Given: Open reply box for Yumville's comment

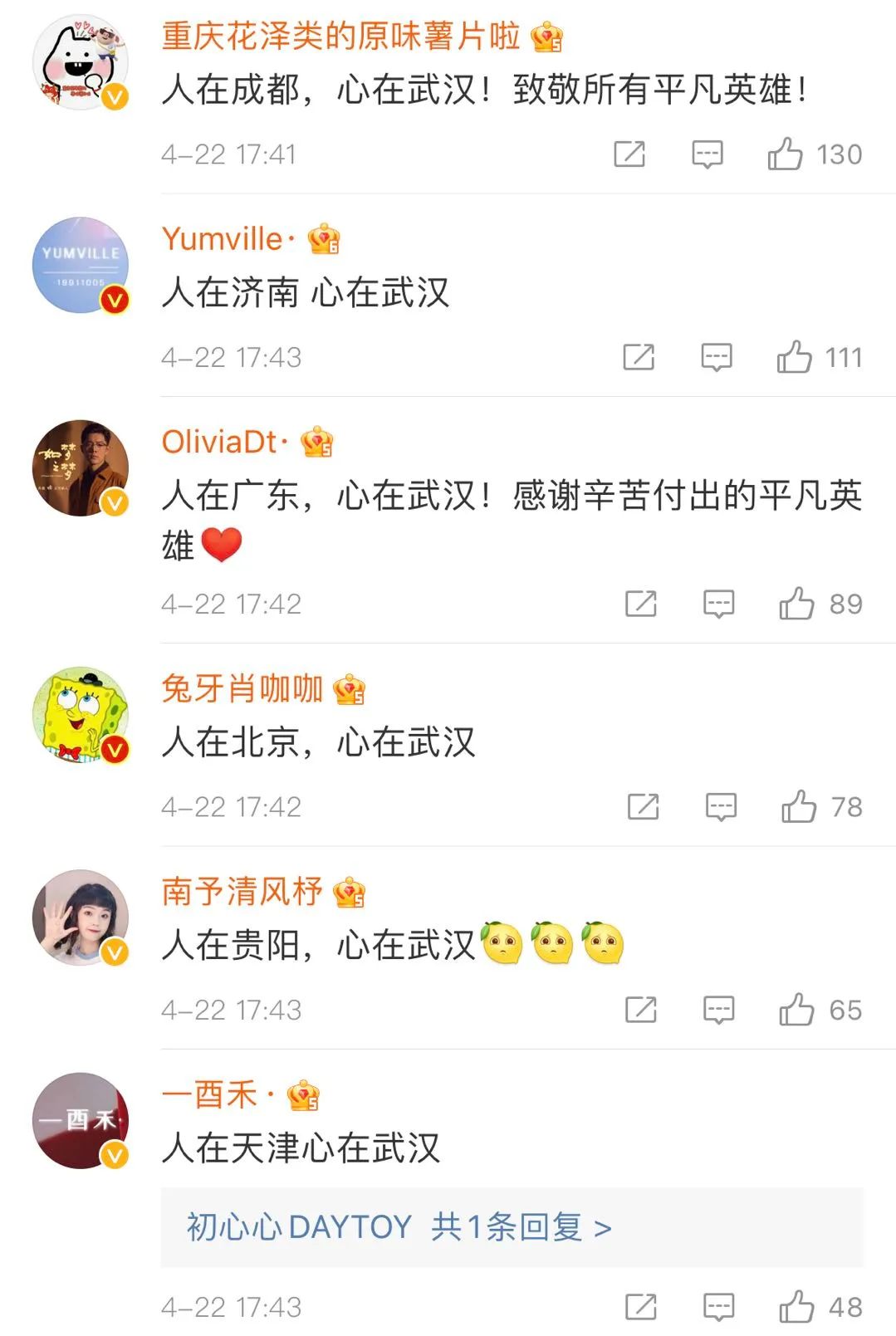Looking at the screenshot, I should (x=717, y=358).
